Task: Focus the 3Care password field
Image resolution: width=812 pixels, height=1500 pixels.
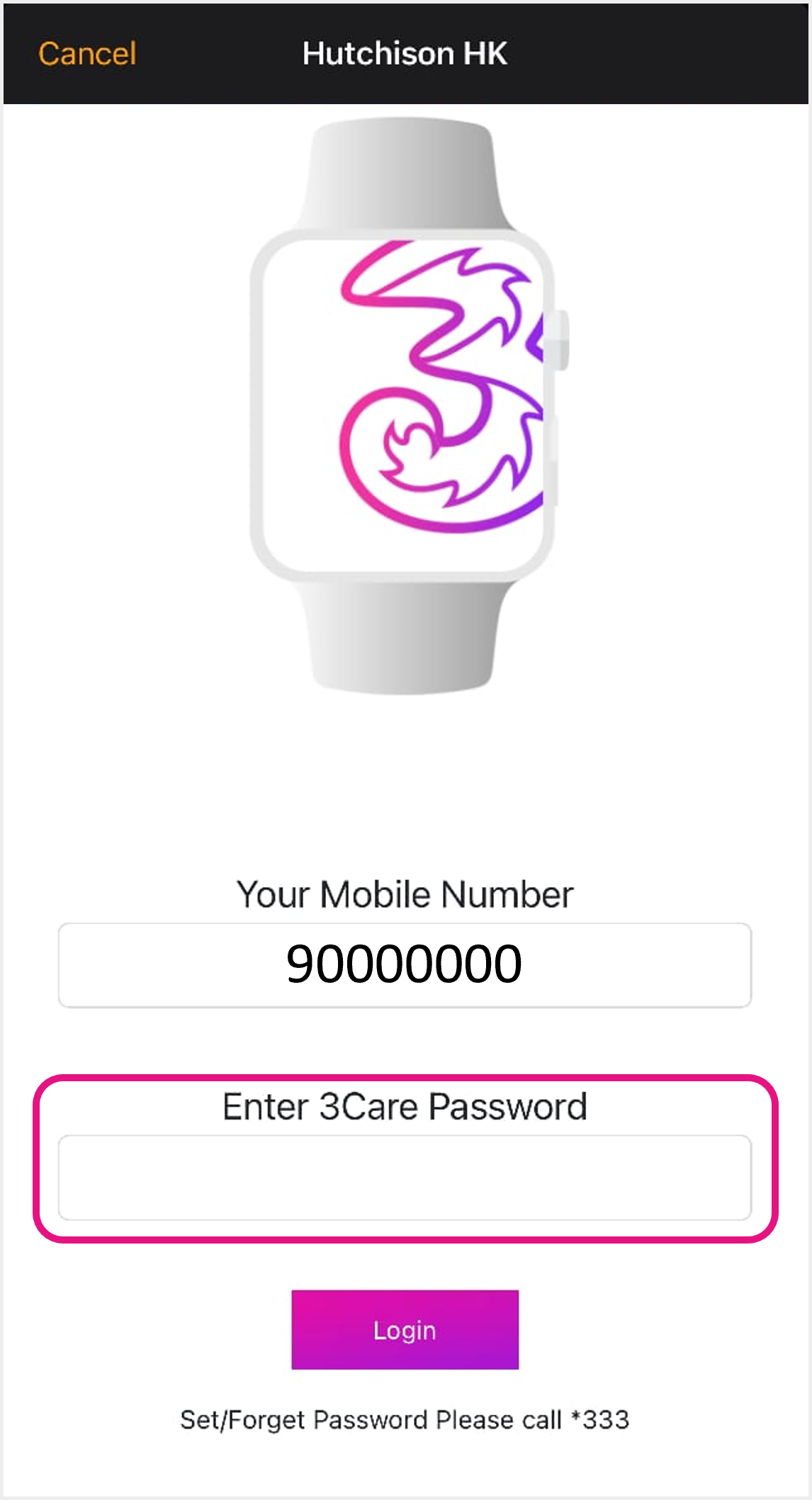Action: coord(405,1178)
